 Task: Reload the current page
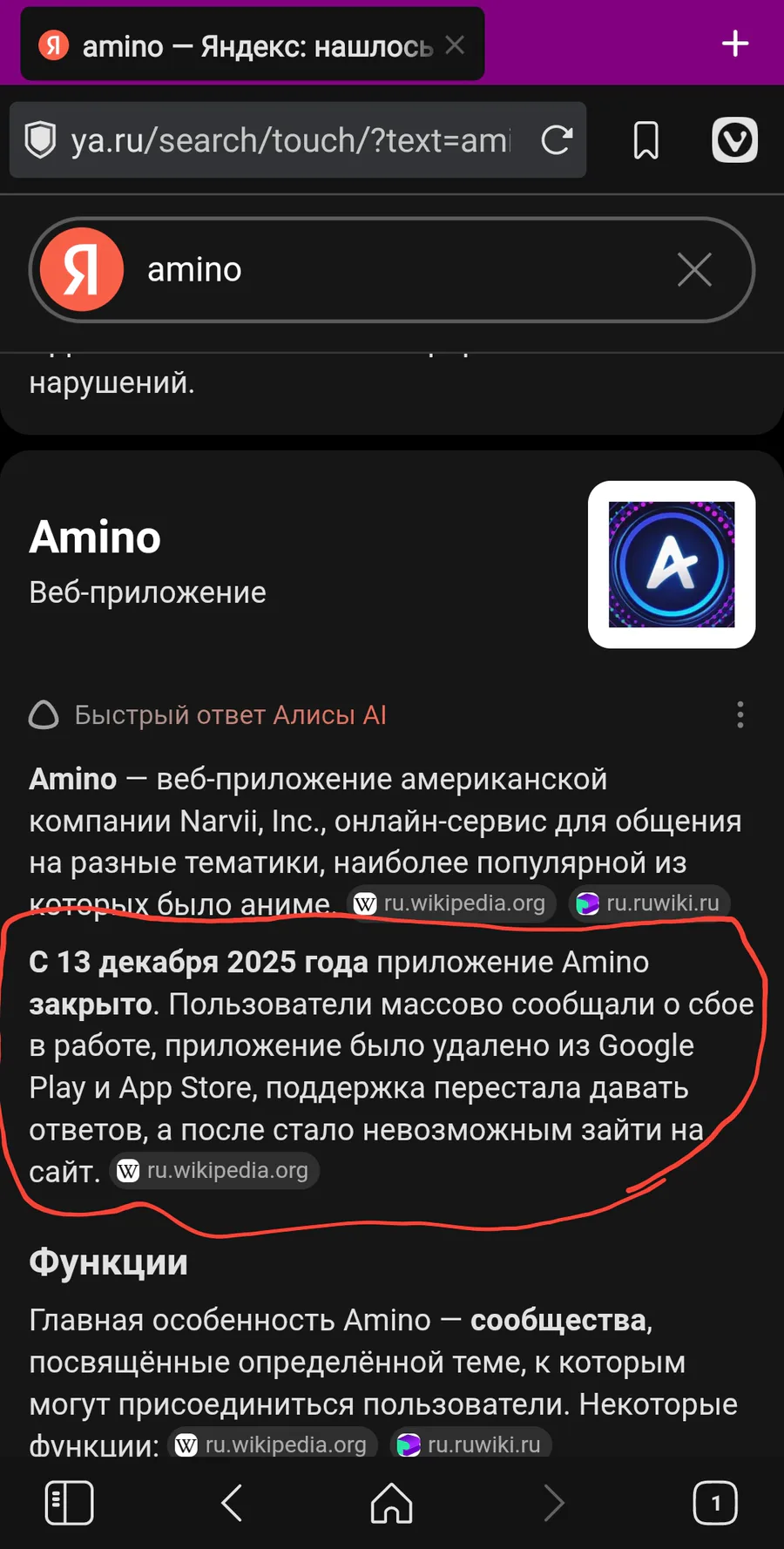[557, 140]
